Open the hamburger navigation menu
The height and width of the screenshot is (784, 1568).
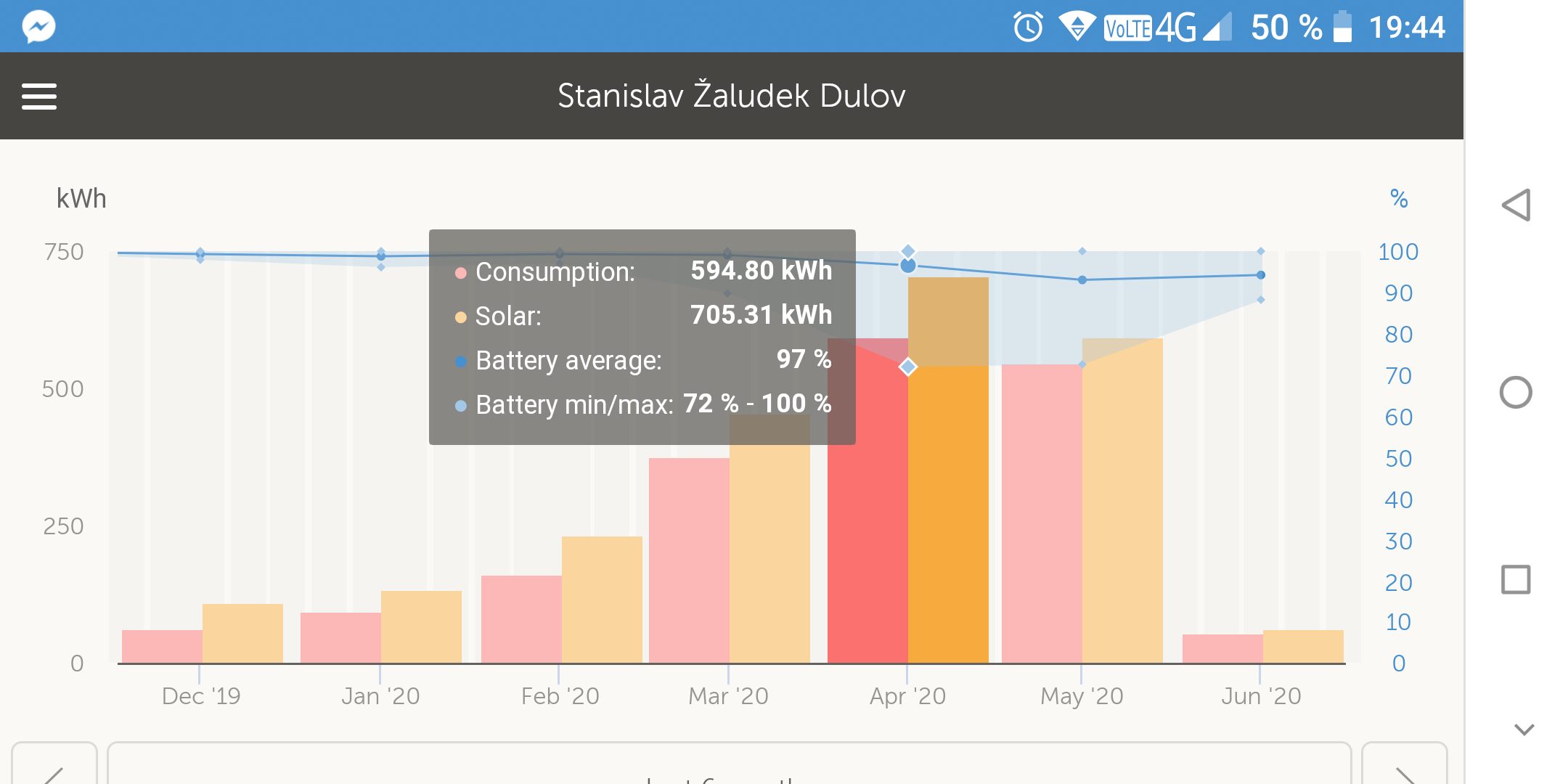39,96
